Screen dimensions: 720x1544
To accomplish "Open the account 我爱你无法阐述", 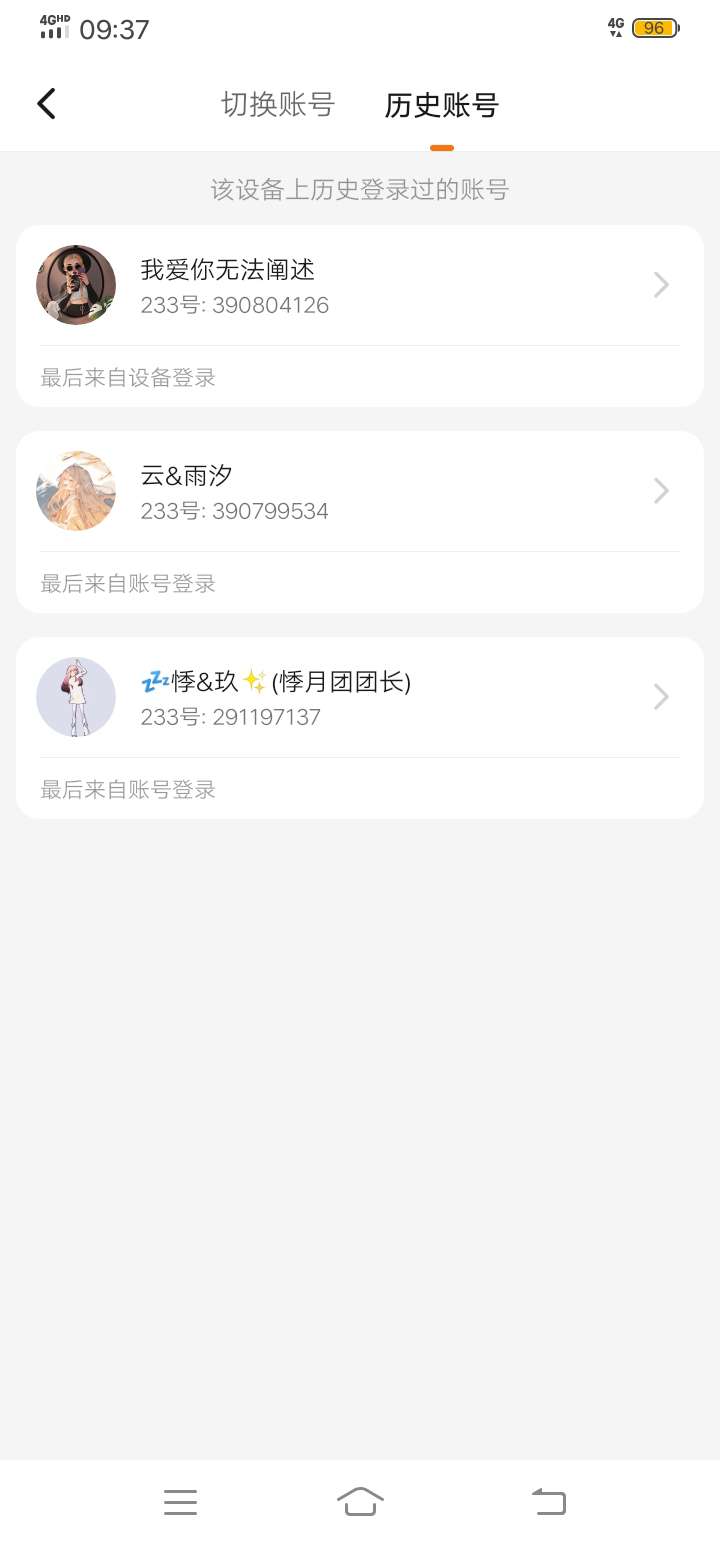I will pos(360,286).
